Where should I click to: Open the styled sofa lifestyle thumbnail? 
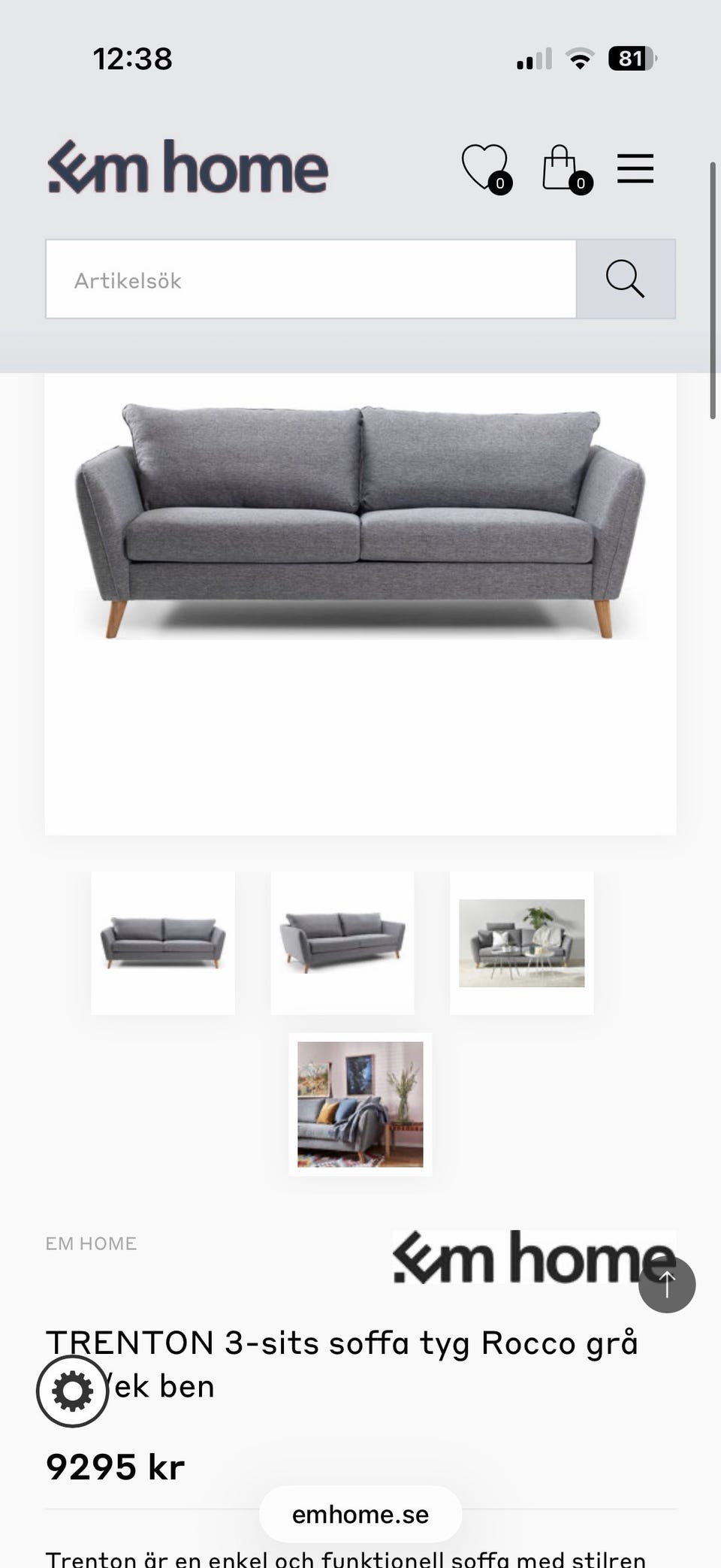click(360, 1104)
